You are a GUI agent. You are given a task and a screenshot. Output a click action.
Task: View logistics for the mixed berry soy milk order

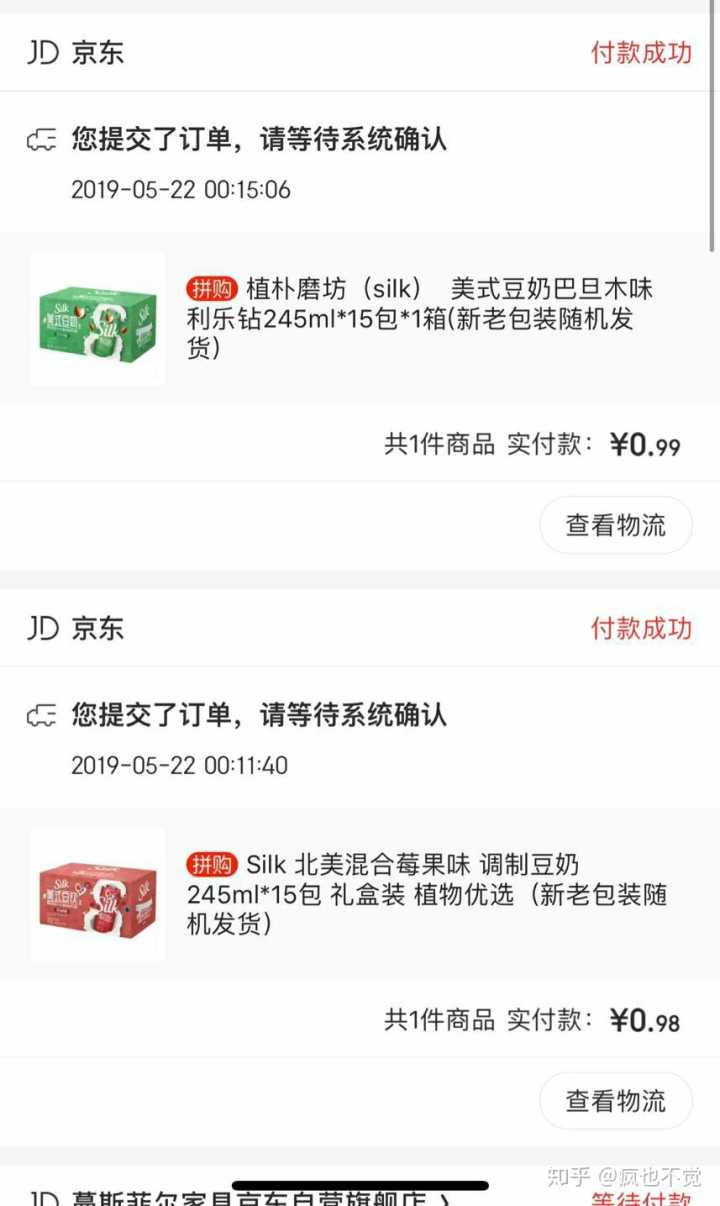click(x=615, y=1101)
